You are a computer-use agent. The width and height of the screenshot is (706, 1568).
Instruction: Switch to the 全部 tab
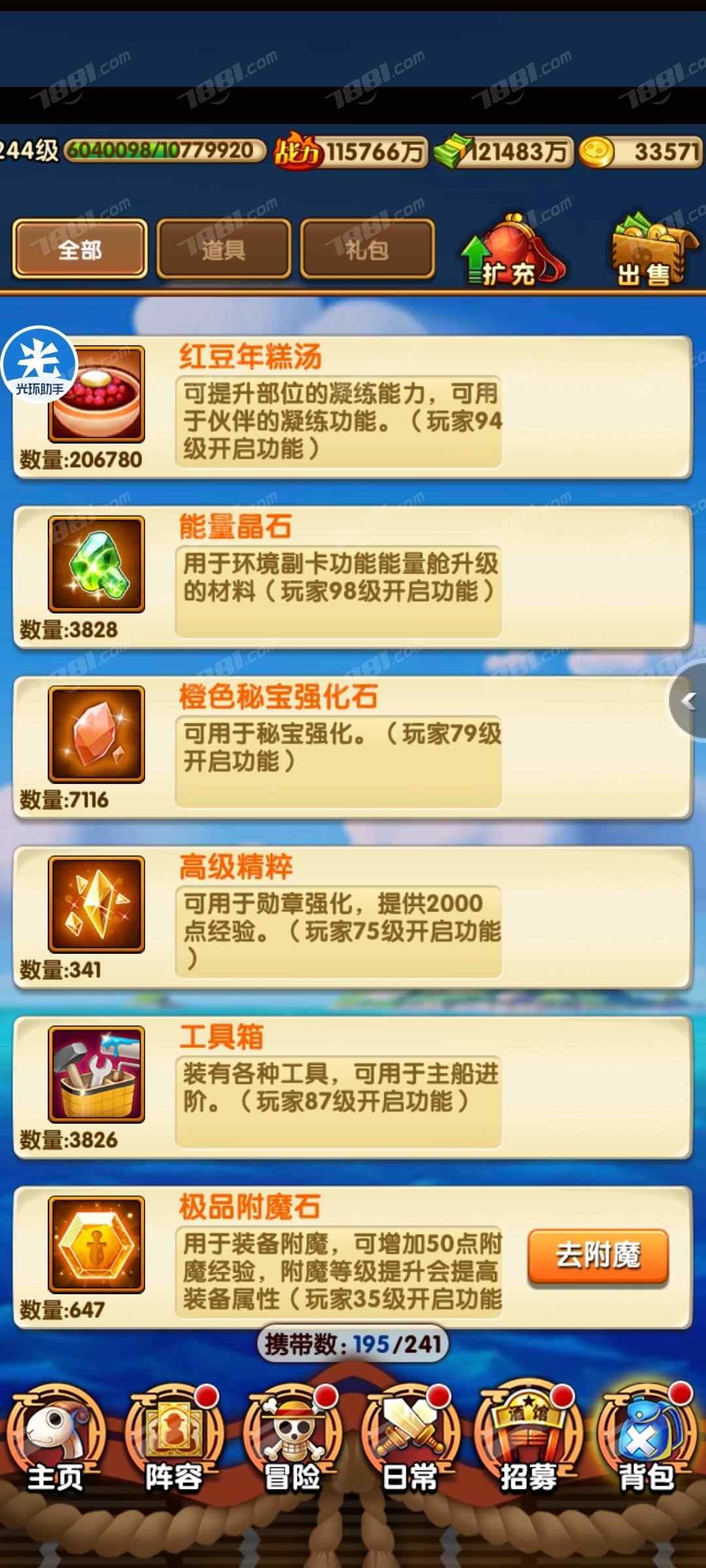coord(80,249)
